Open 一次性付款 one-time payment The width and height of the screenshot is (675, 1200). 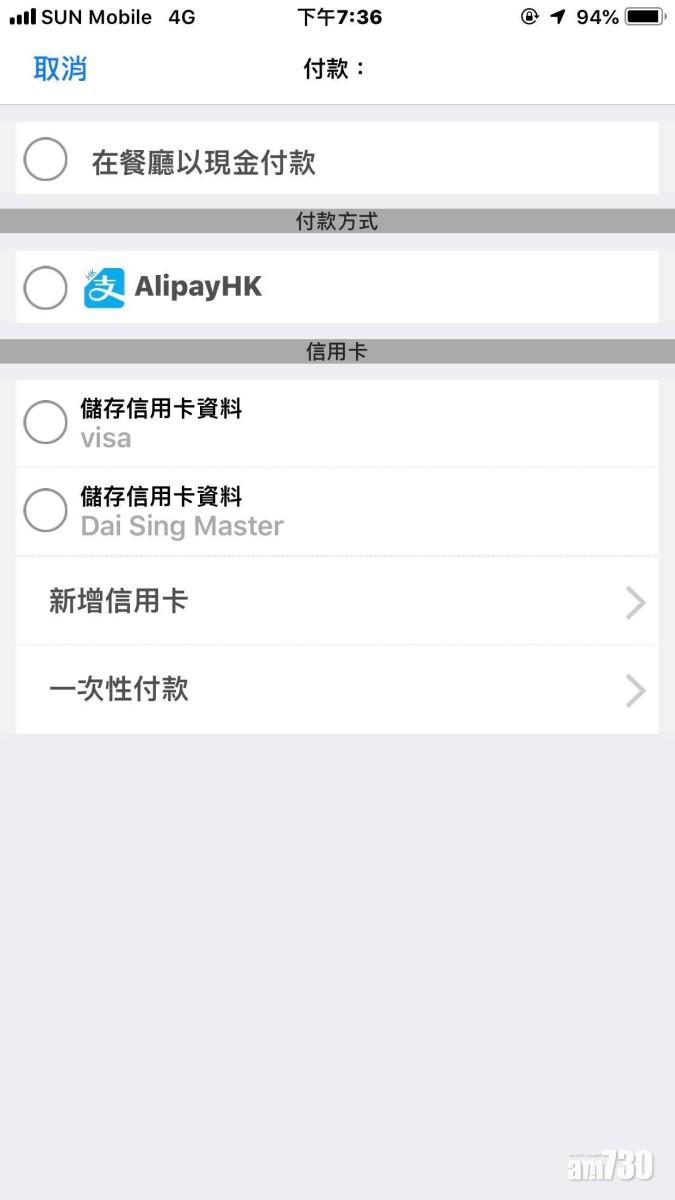(336, 690)
